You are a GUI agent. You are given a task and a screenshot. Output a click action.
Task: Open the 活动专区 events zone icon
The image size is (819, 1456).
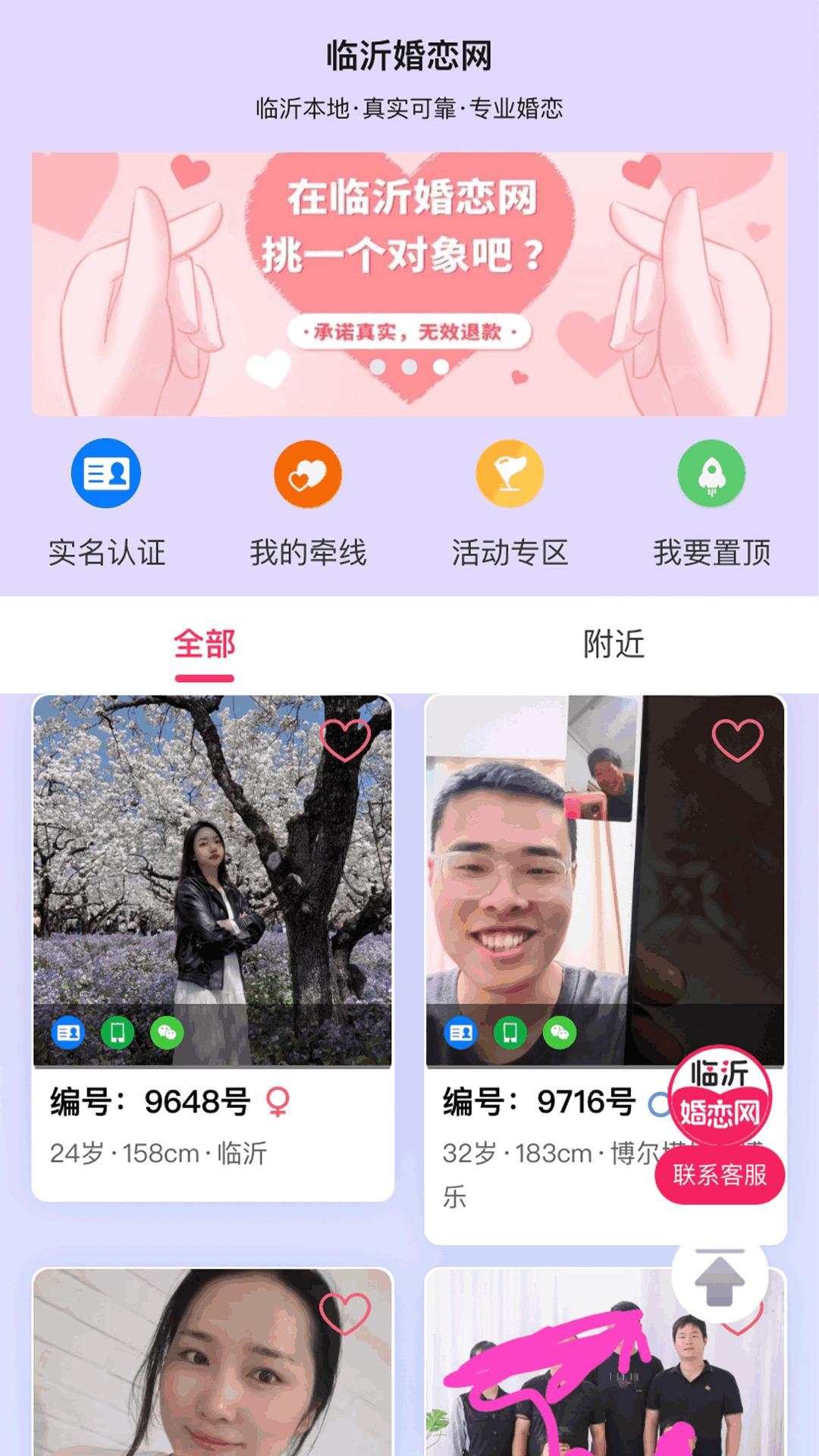[510, 472]
